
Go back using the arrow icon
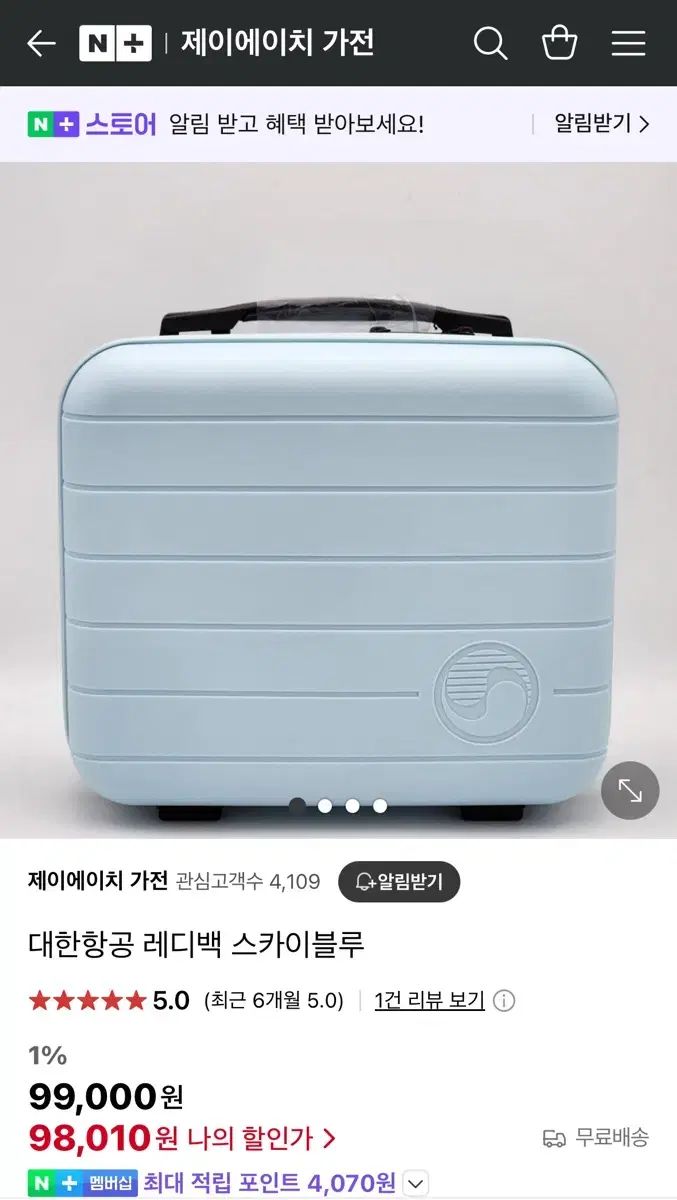click(x=41, y=43)
